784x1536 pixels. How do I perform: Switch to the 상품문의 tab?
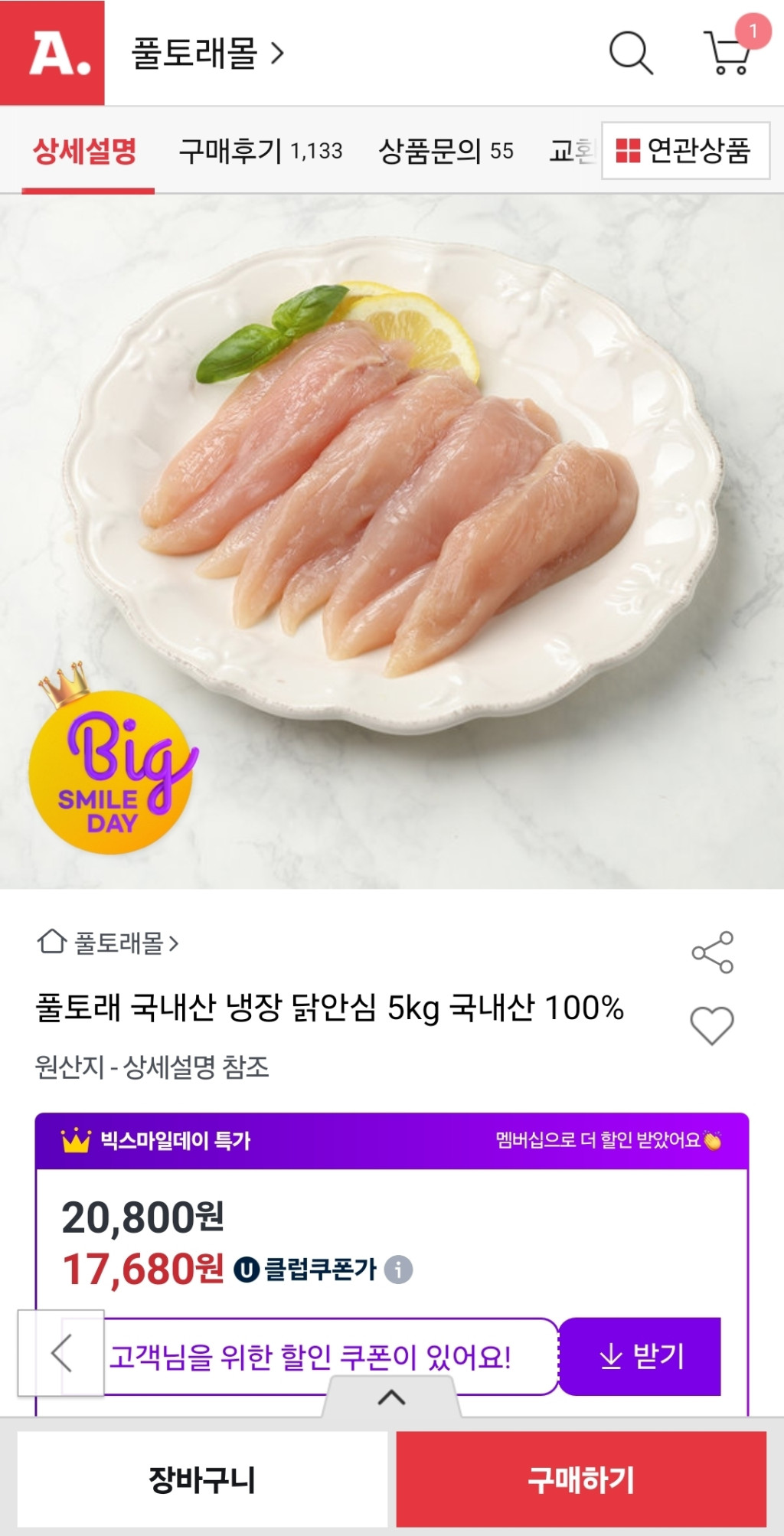pyautogui.click(x=446, y=151)
